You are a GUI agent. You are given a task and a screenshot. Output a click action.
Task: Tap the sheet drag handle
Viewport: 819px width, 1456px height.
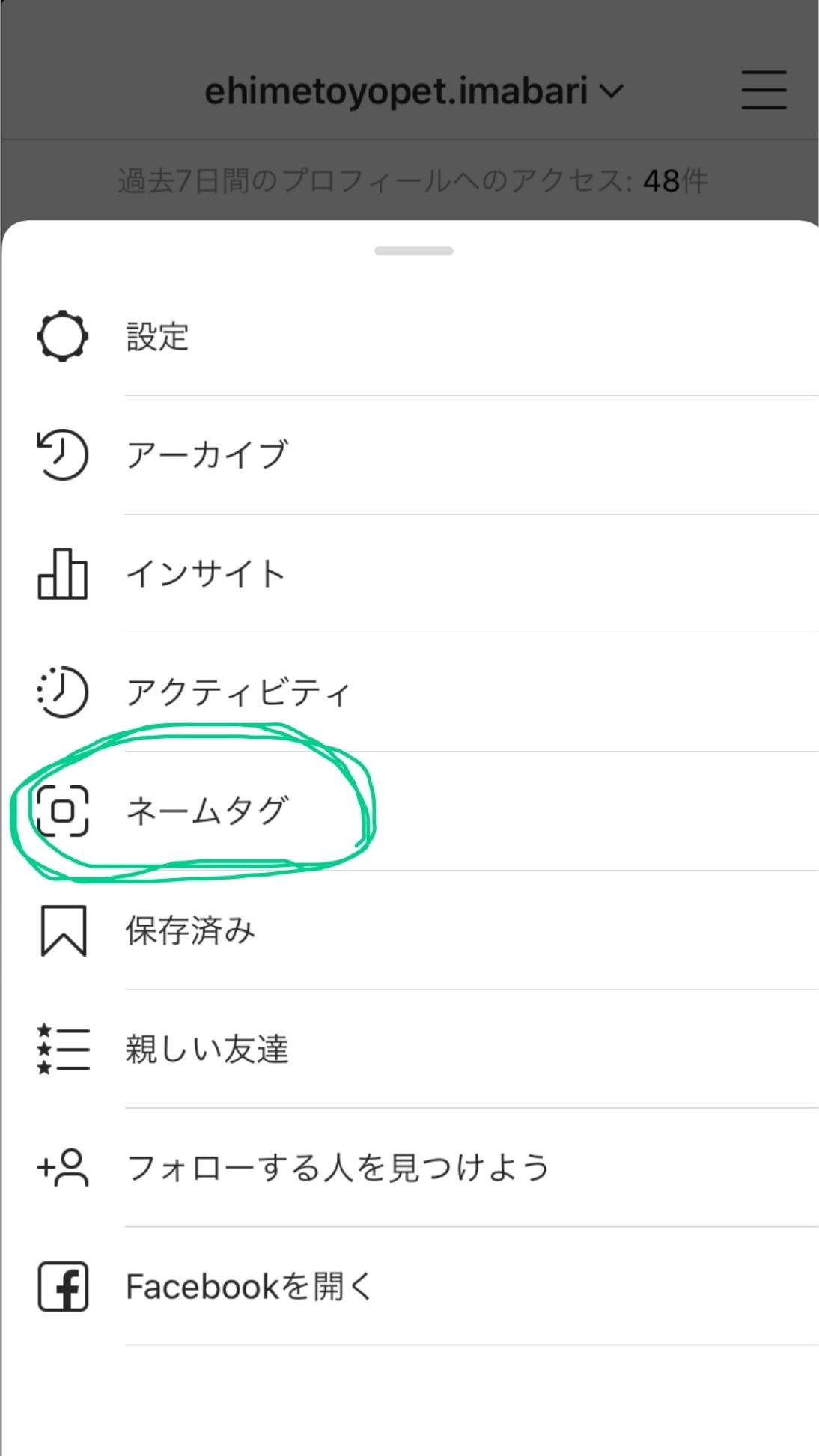tap(414, 251)
